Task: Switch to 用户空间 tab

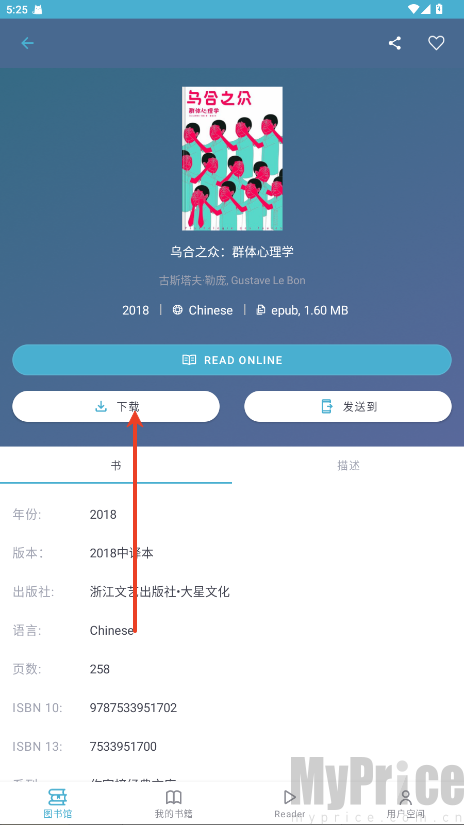Action: (406, 803)
